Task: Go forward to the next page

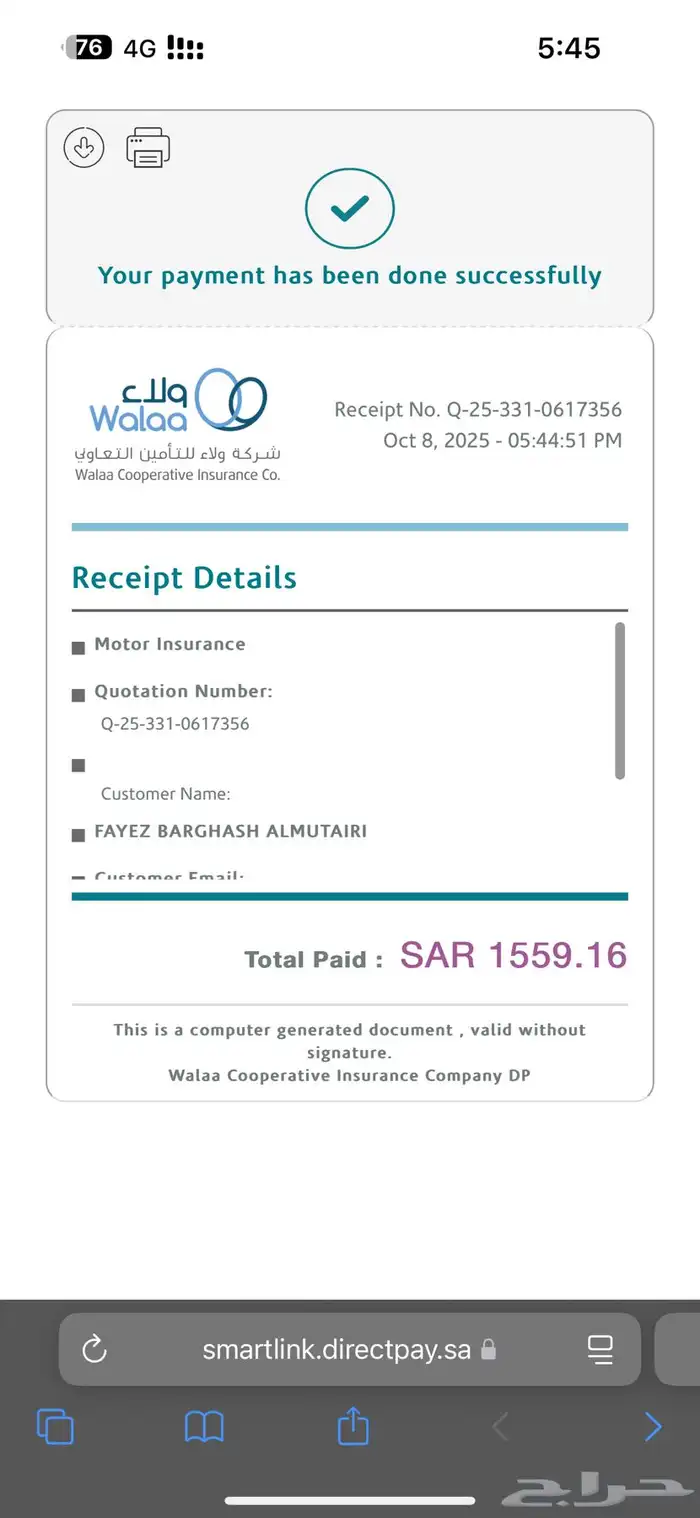Action: coord(652,1426)
